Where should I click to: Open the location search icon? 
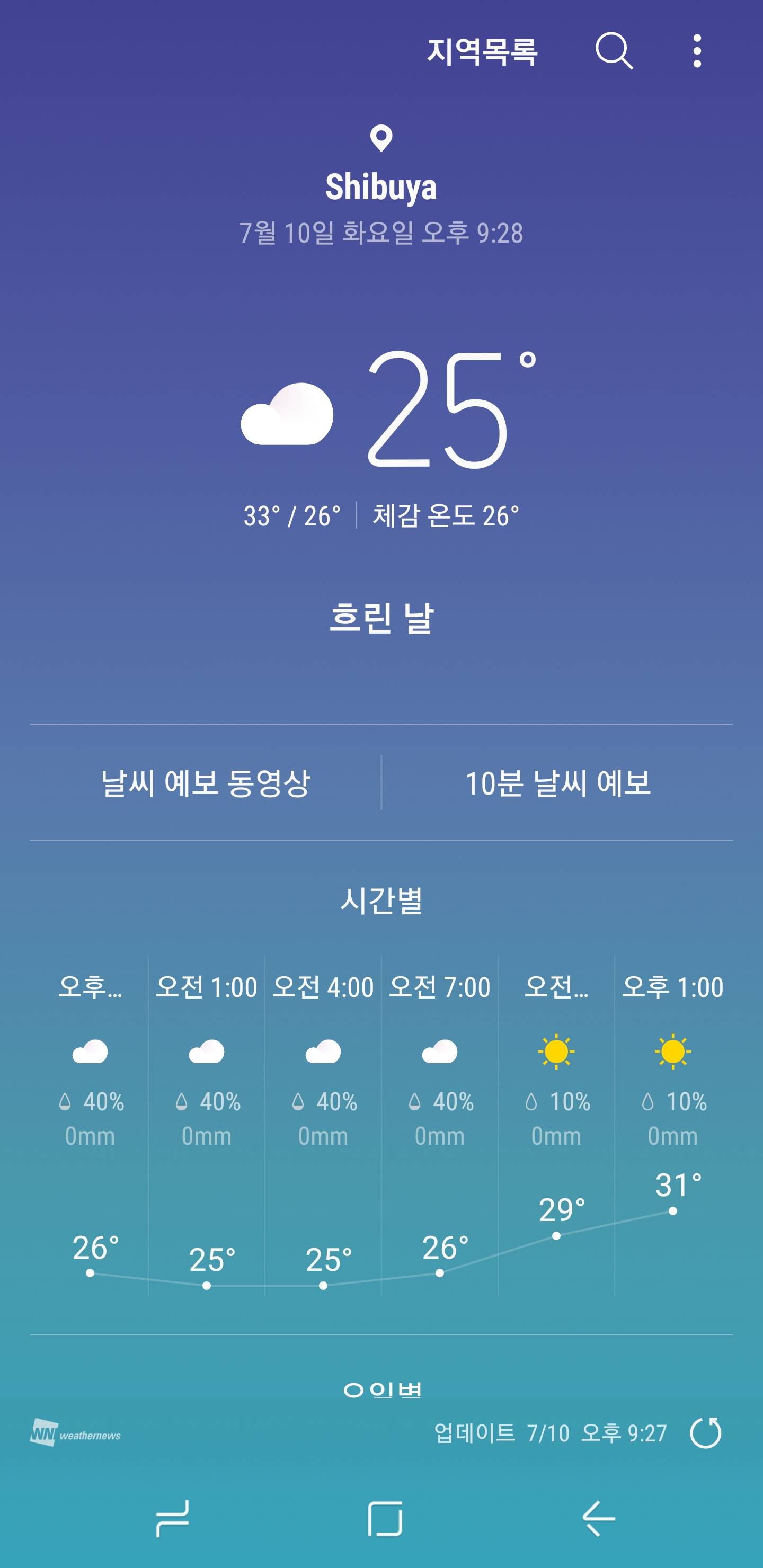[613, 51]
